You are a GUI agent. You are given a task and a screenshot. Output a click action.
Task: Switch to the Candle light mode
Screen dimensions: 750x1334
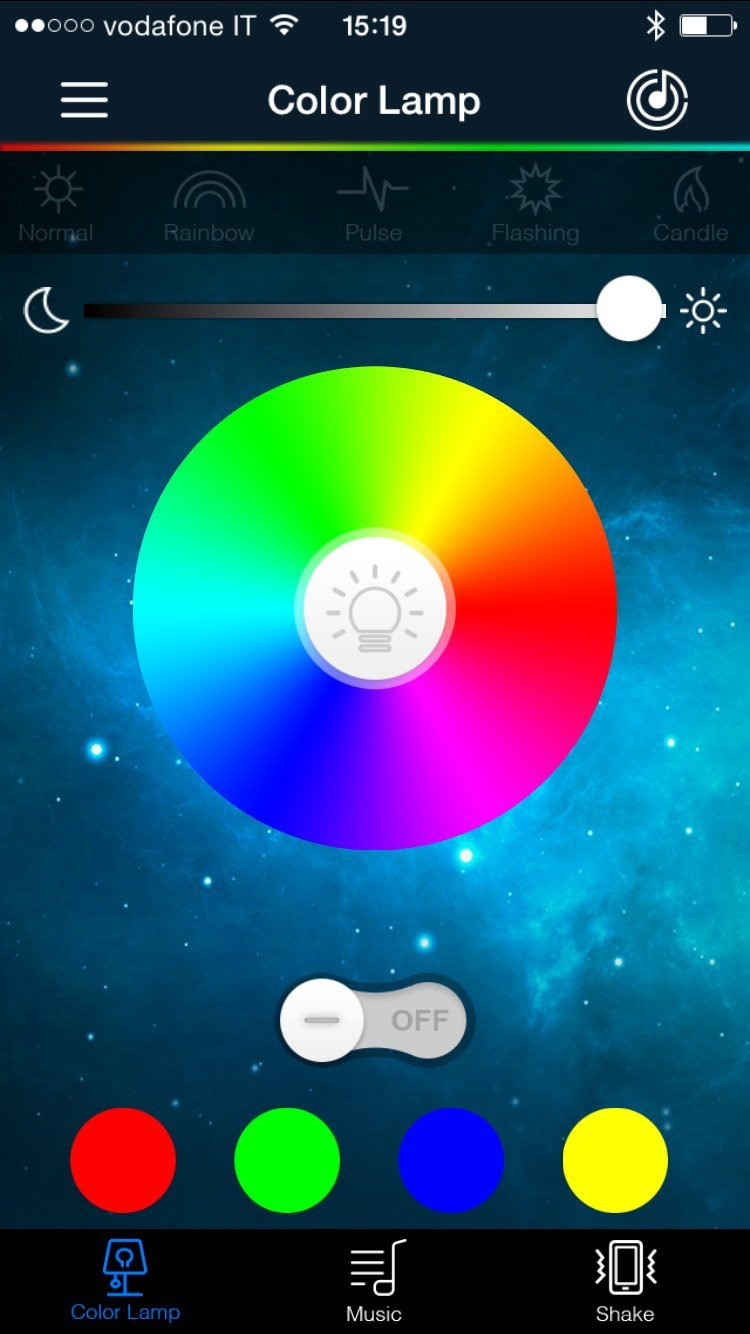click(690, 206)
